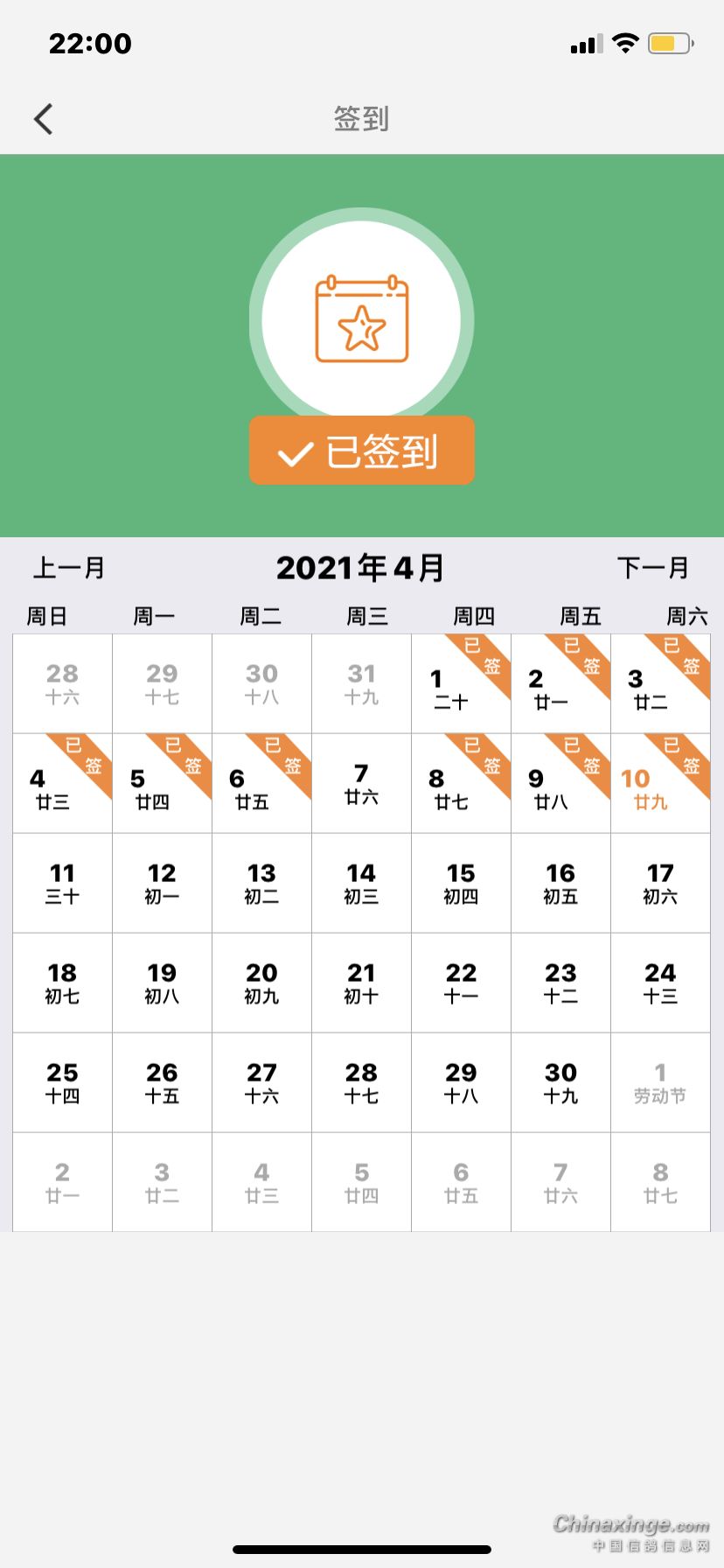Image resolution: width=724 pixels, height=1568 pixels.
Task: Select April 1 with signed badge
Action: [x=461, y=684]
